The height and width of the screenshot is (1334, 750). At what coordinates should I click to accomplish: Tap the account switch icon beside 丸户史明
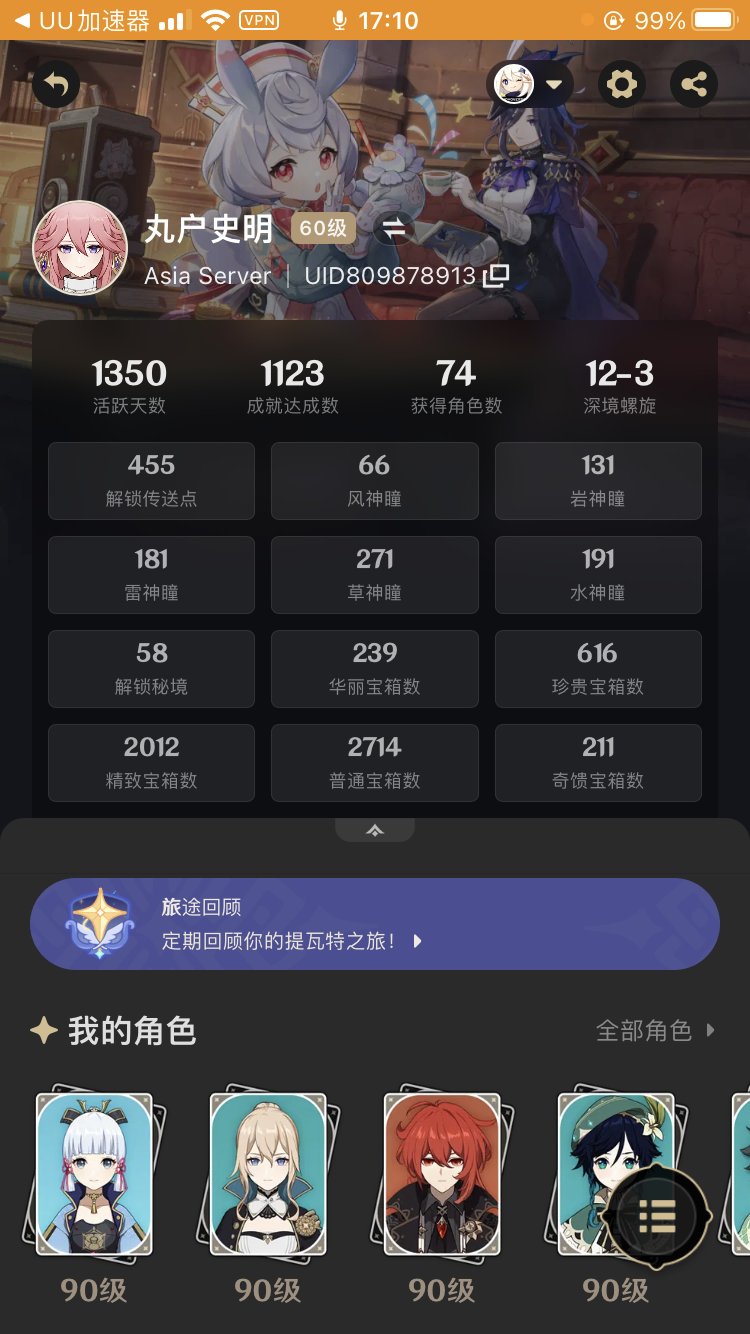pos(394,229)
